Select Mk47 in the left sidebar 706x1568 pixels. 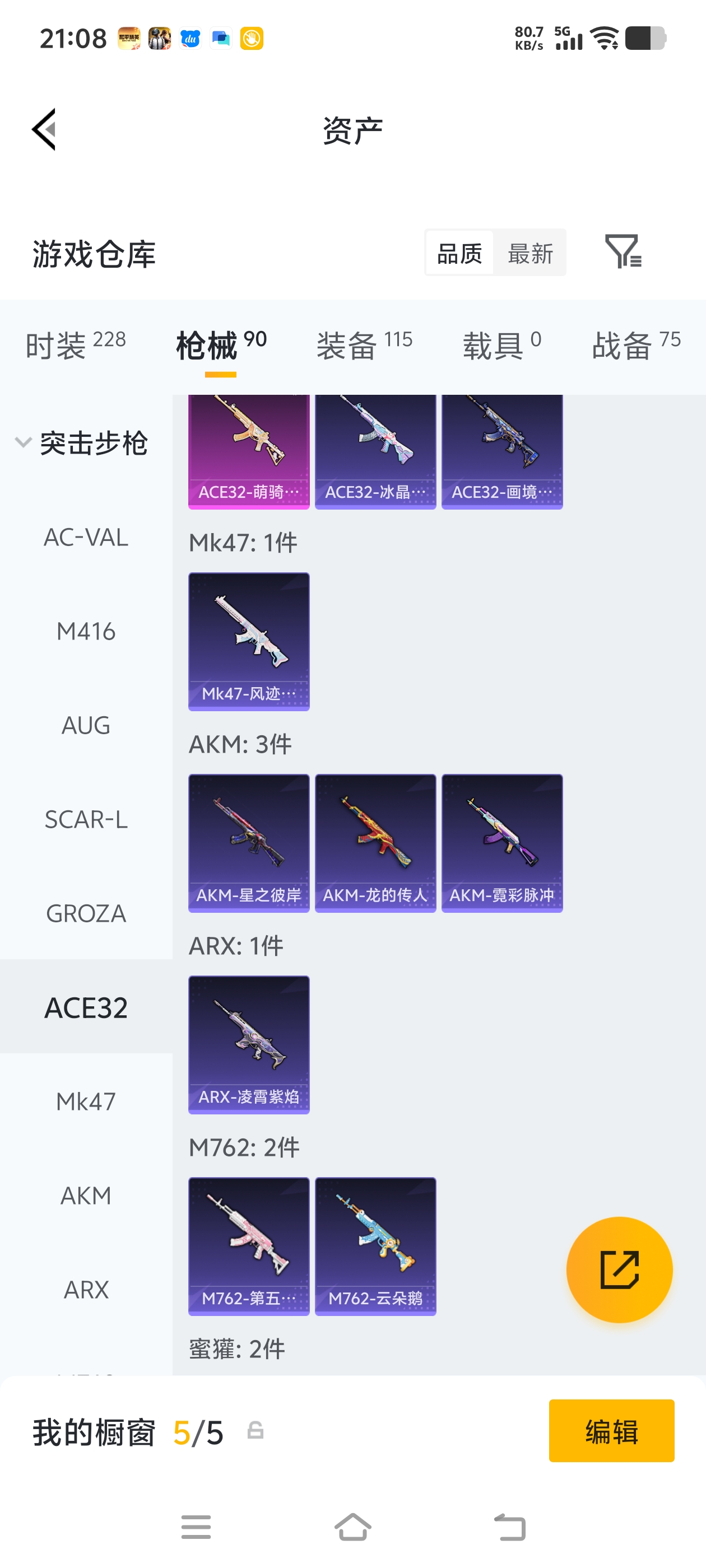coord(85,1101)
